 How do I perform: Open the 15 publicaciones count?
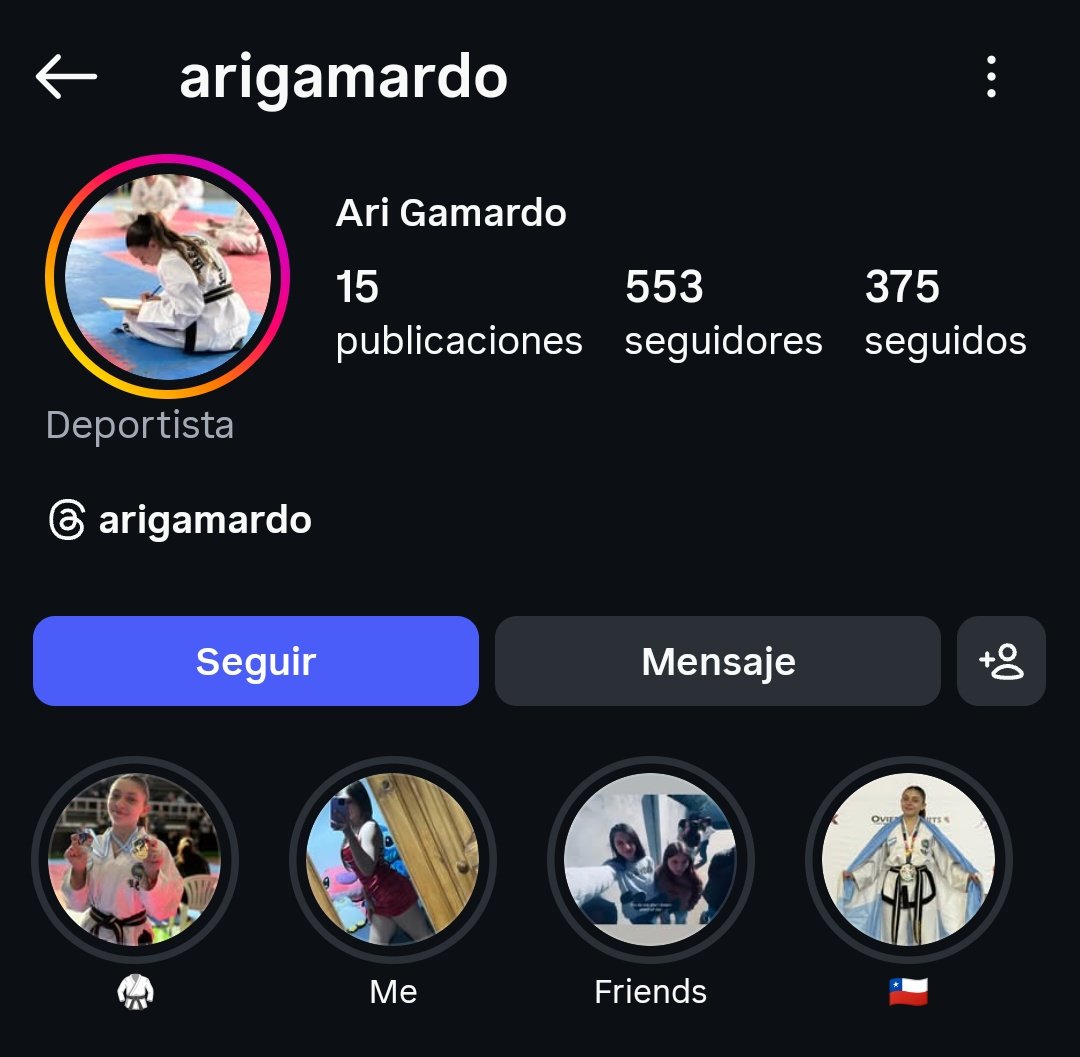pos(458,313)
